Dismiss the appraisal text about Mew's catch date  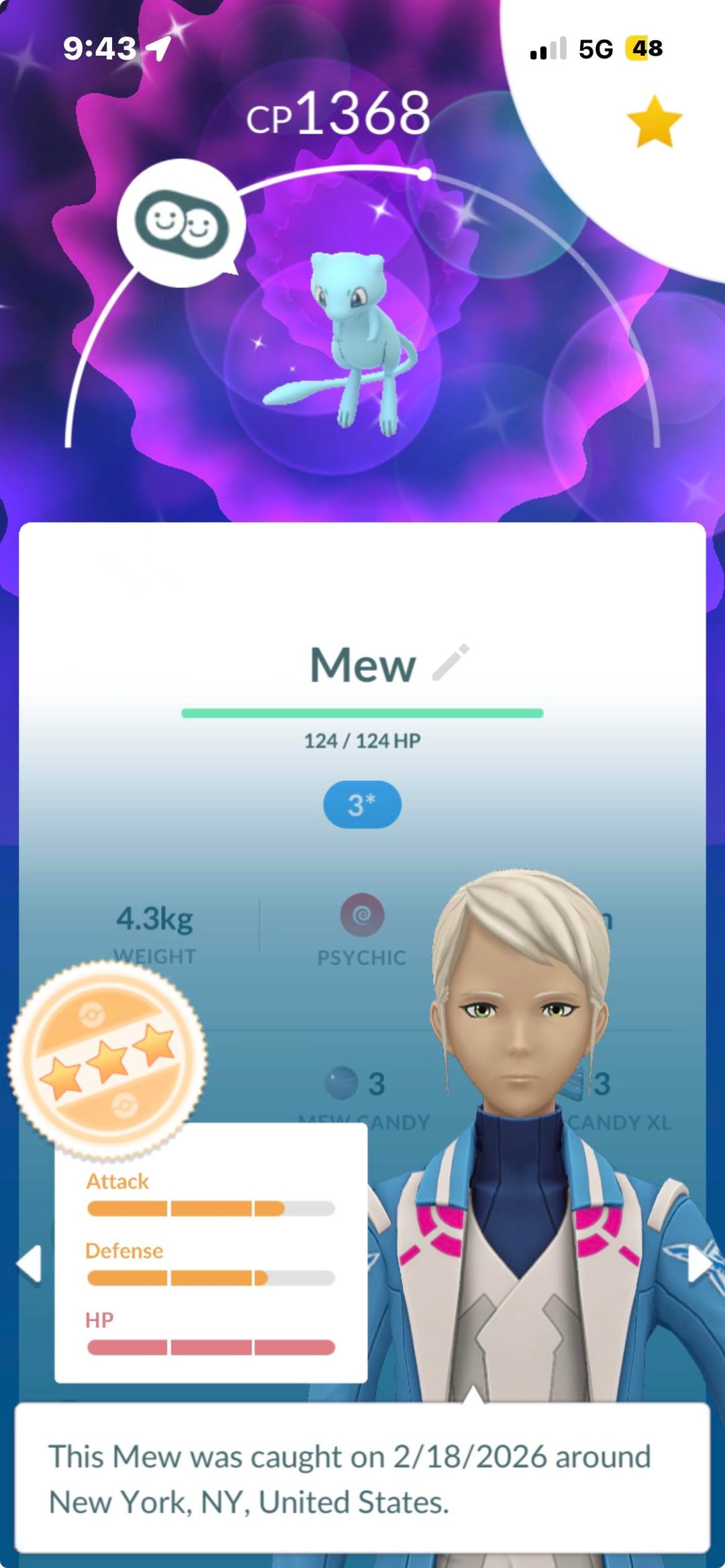362,1479
